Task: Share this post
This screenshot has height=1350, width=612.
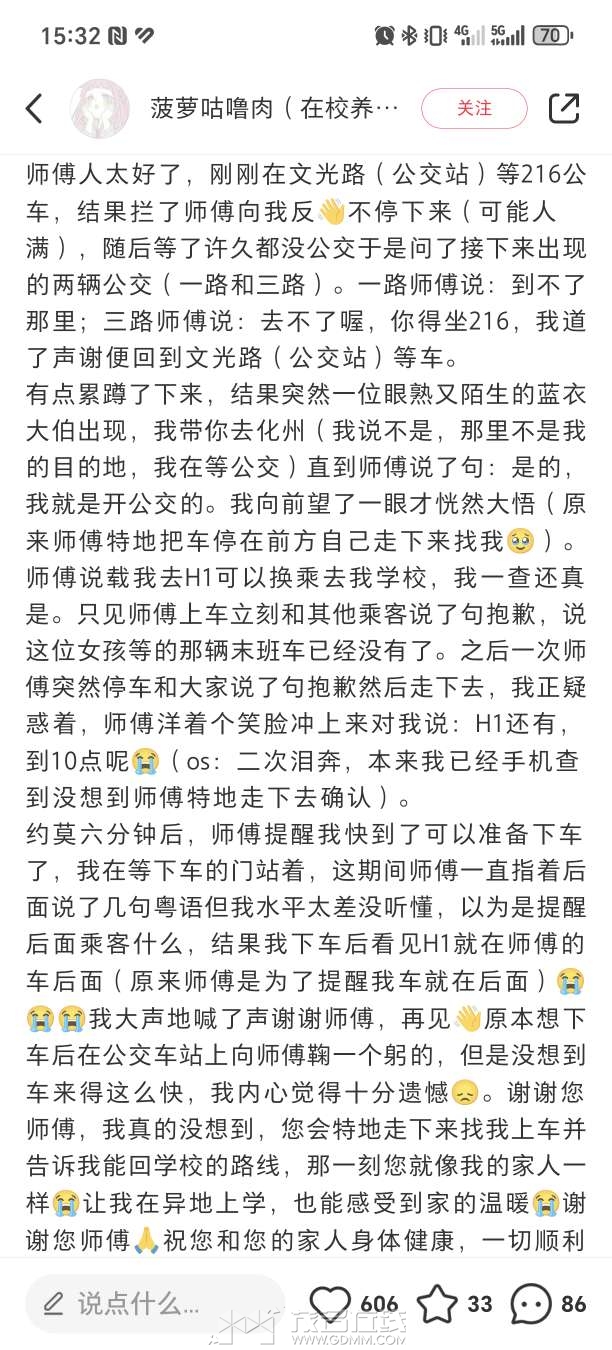Action: [564, 108]
